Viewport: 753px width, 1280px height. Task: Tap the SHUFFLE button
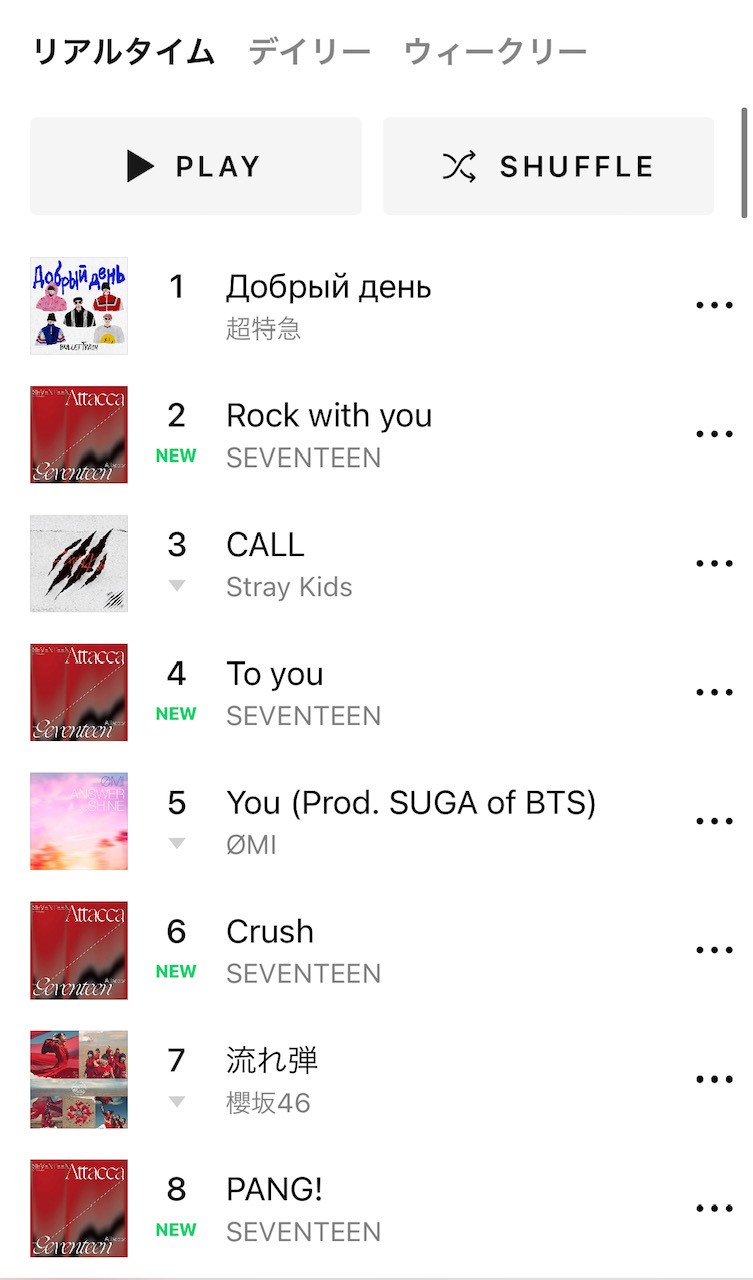coord(548,166)
